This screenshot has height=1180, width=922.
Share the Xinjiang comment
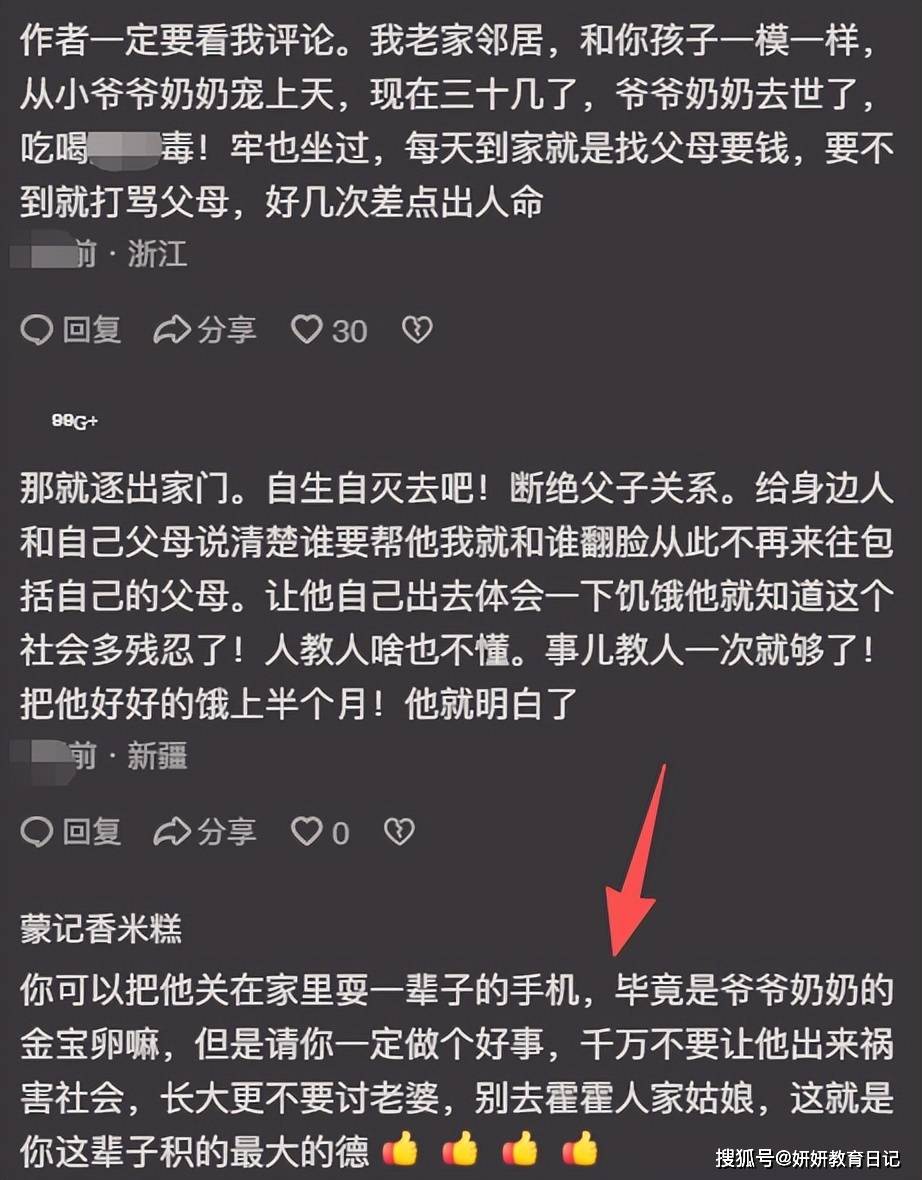coord(204,831)
